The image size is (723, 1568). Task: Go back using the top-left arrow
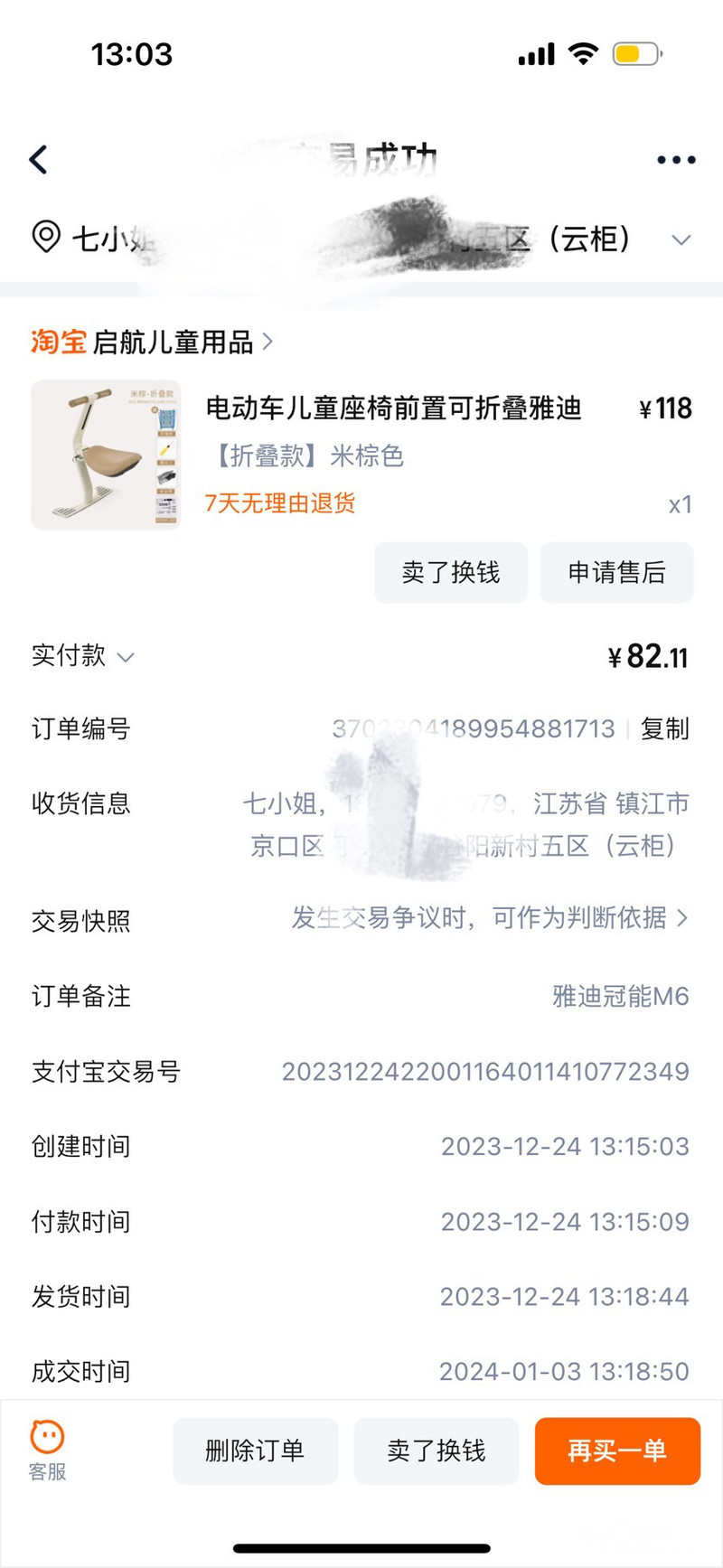point(38,160)
